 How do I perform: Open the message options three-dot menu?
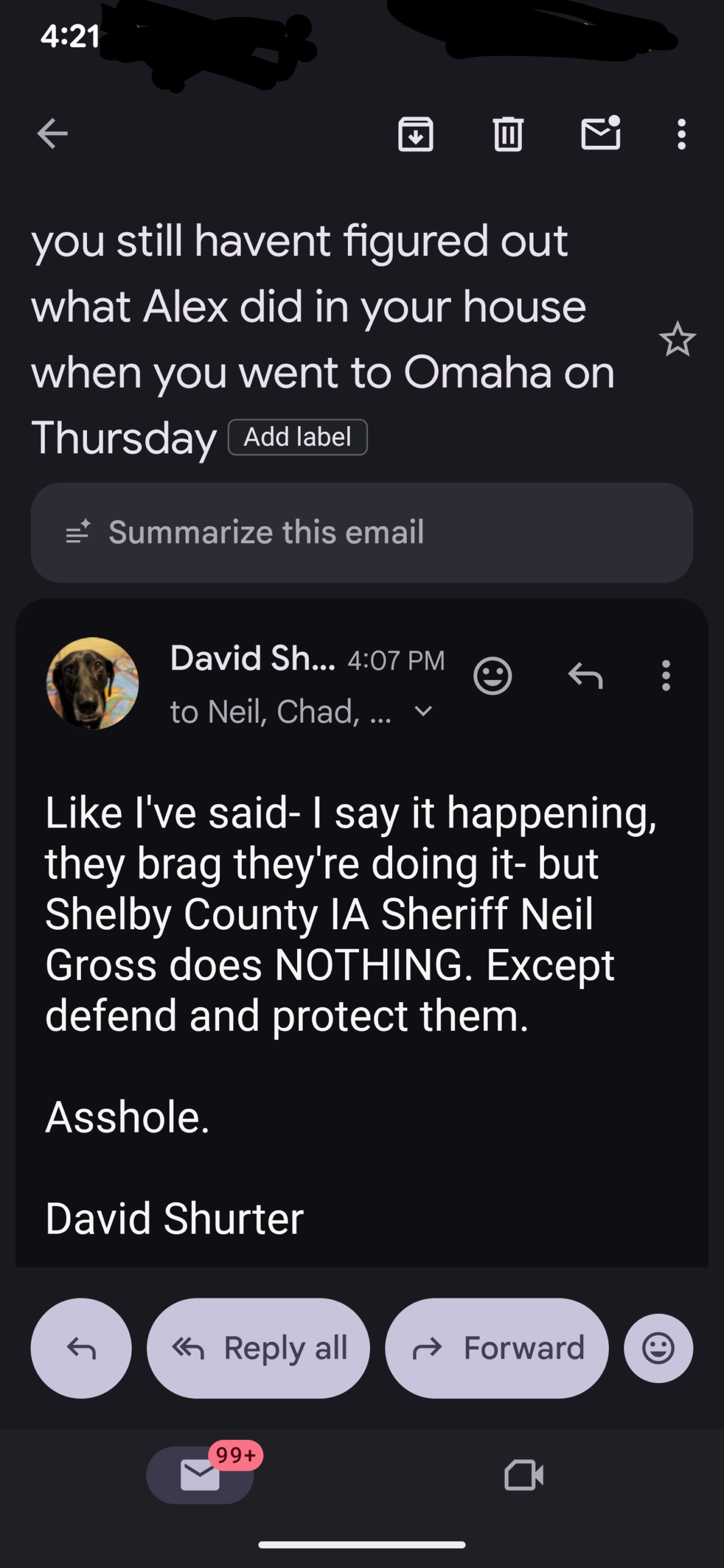[666, 676]
